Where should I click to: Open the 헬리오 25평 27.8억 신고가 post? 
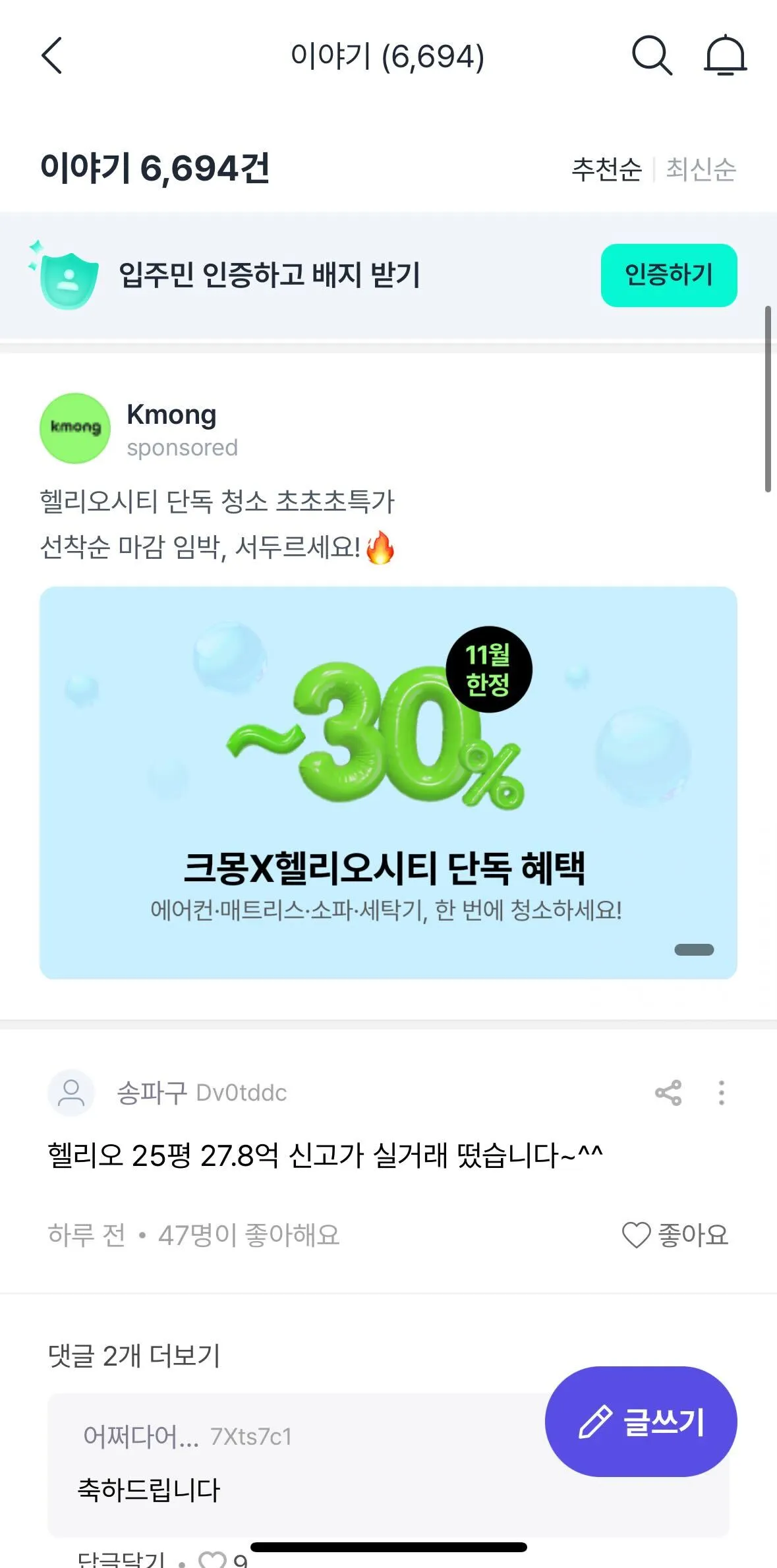click(x=325, y=1155)
